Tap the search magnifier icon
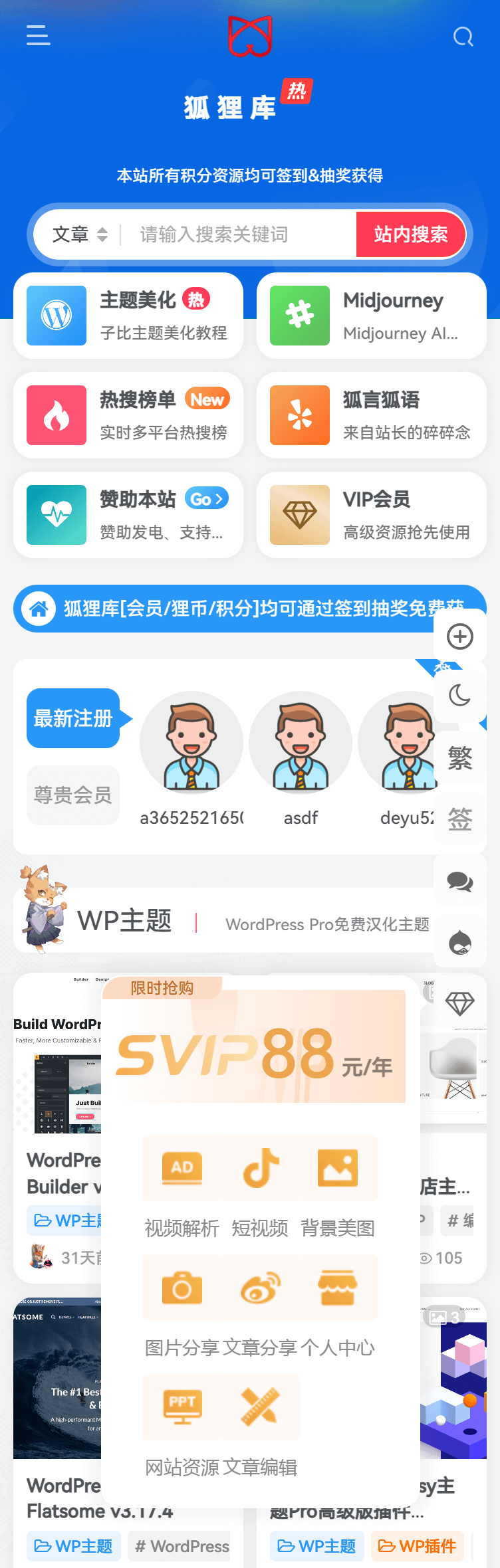The width and height of the screenshot is (500, 1568). pyautogui.click(x=463, y=37)
